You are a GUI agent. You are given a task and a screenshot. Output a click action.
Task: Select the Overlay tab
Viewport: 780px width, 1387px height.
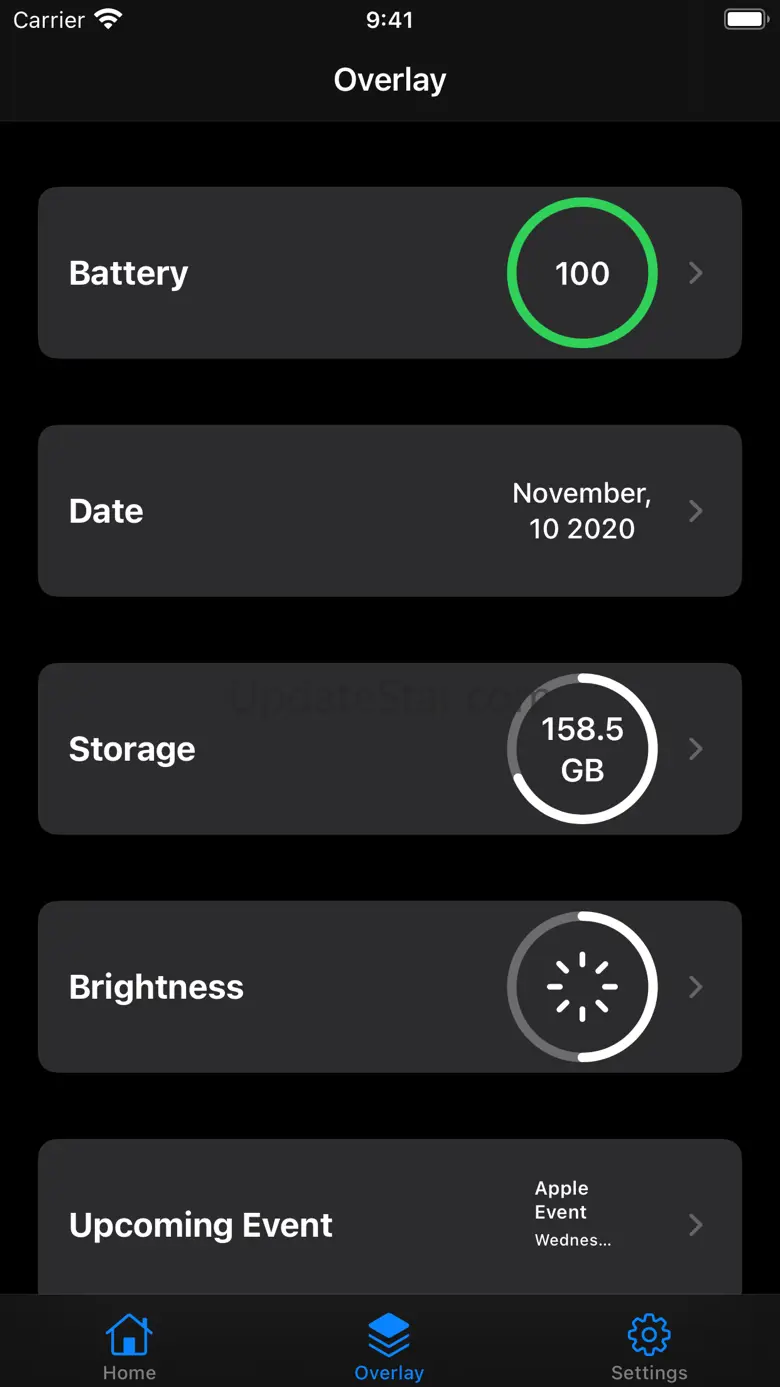tap(389, 1345)
